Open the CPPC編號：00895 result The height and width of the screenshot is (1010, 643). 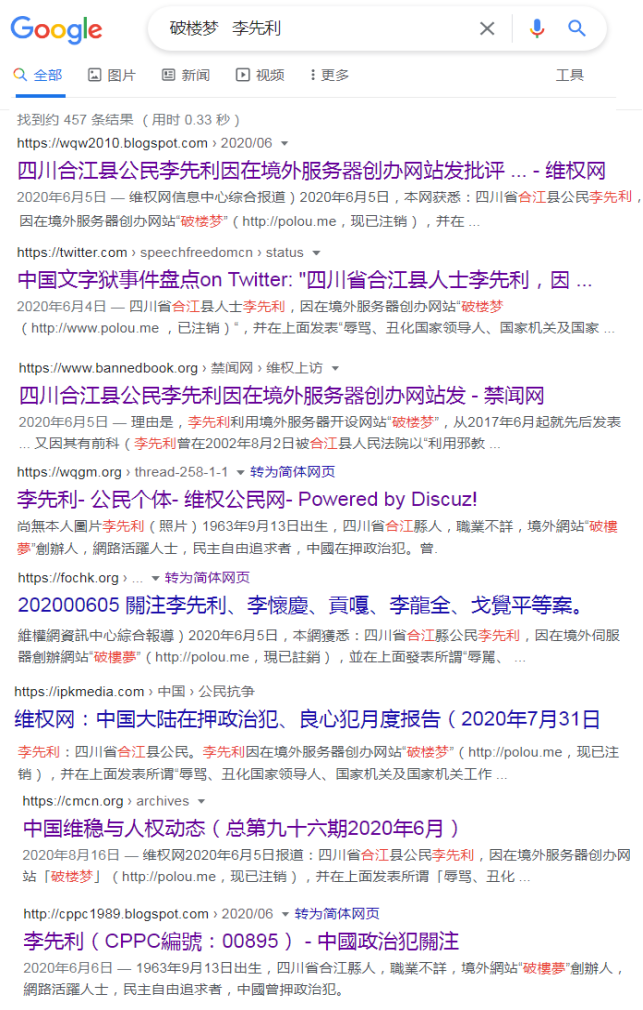tap(241, 941)
